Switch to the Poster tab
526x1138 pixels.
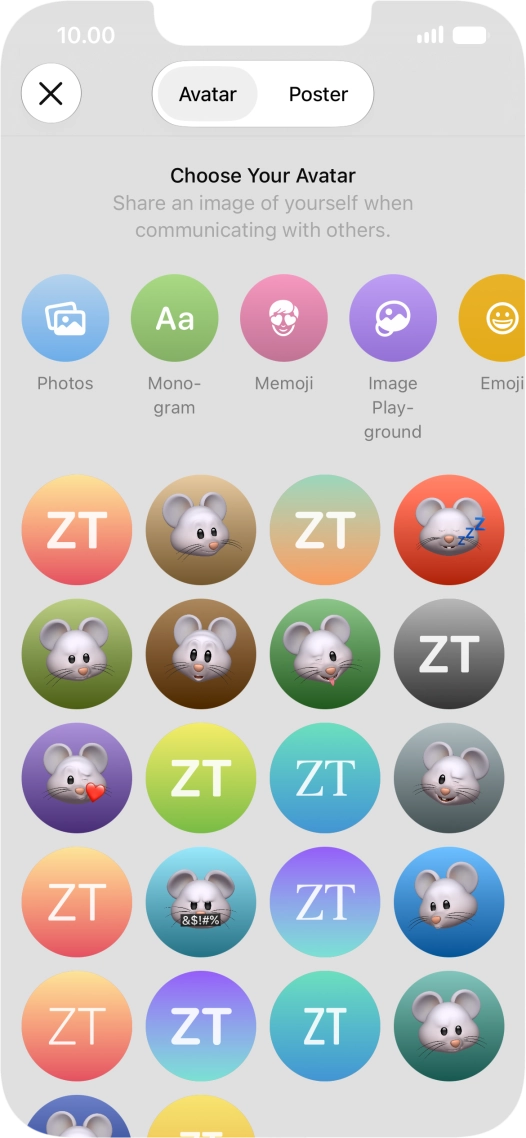318,94
